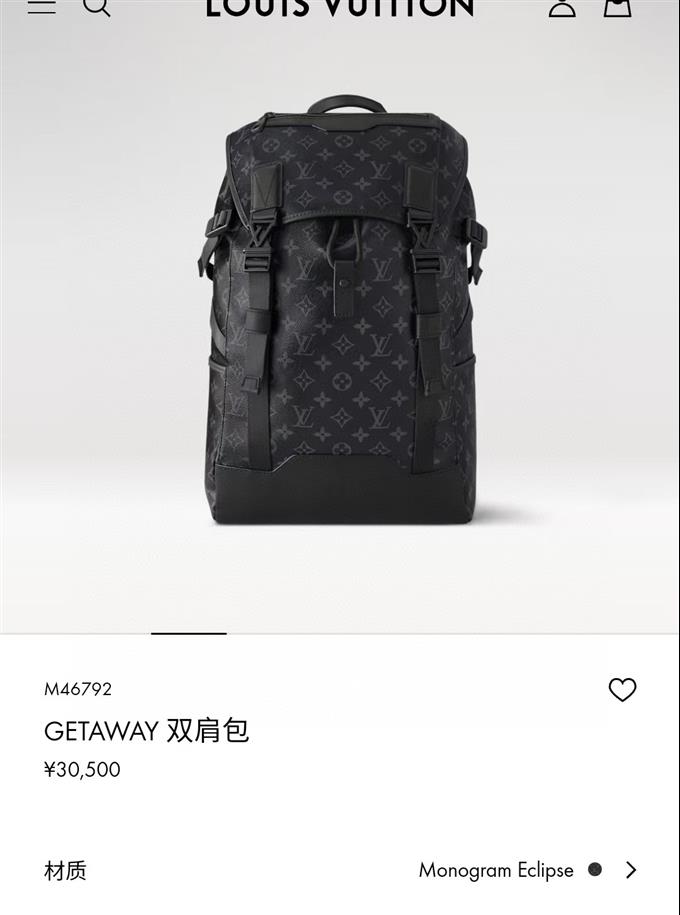The image size is (680, 915).
Task: Add GETAWAY backpack to wishlist
Action: 622,689
